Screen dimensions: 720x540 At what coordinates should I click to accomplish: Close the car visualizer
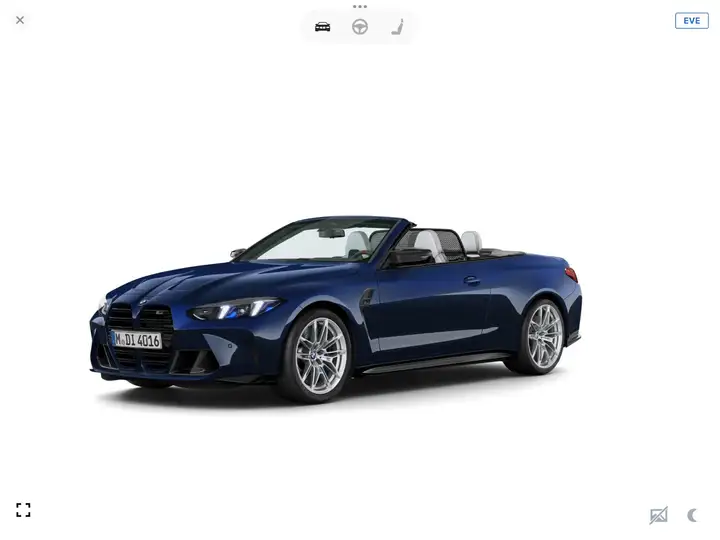(x=20, y=20)
